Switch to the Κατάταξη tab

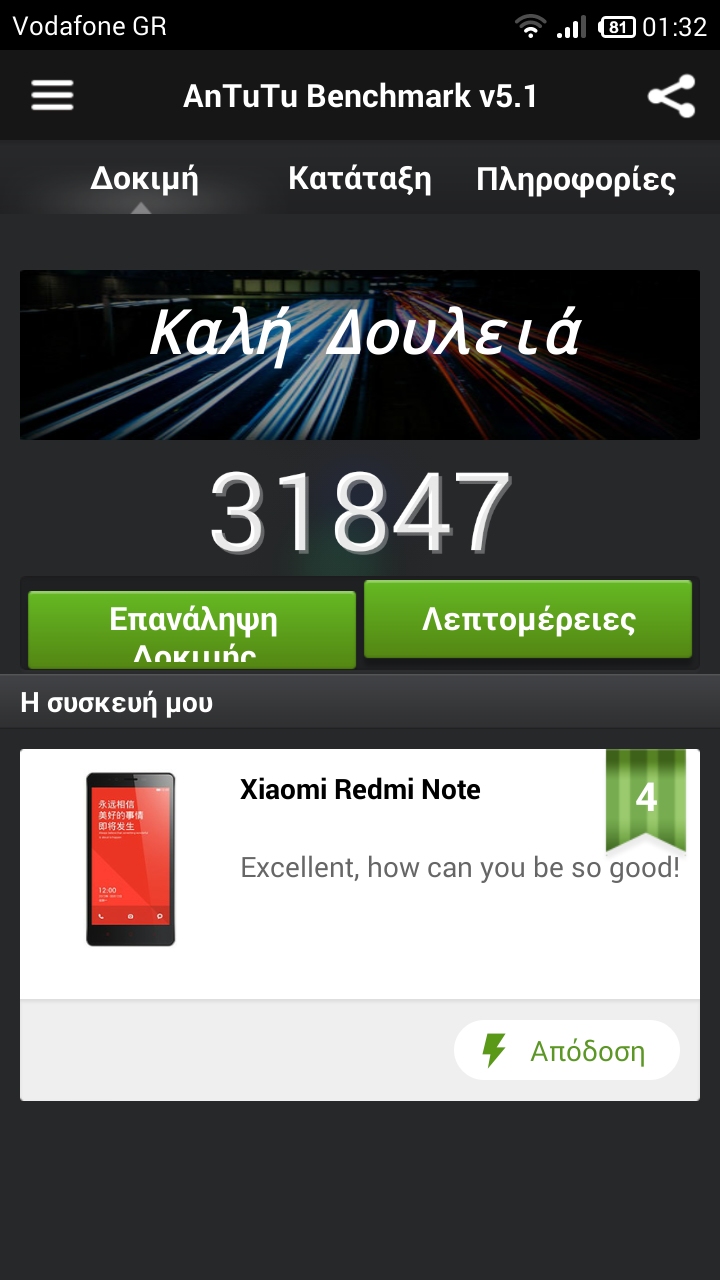point(360,180)
